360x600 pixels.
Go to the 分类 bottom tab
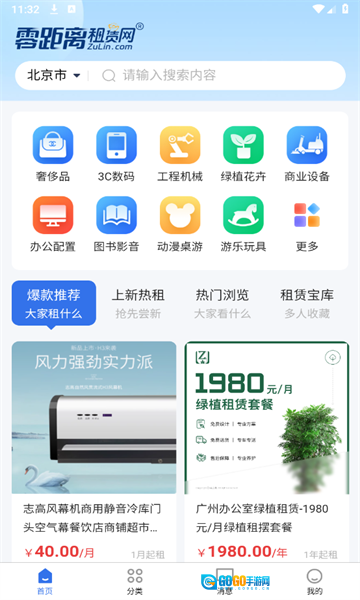(135, 581)
